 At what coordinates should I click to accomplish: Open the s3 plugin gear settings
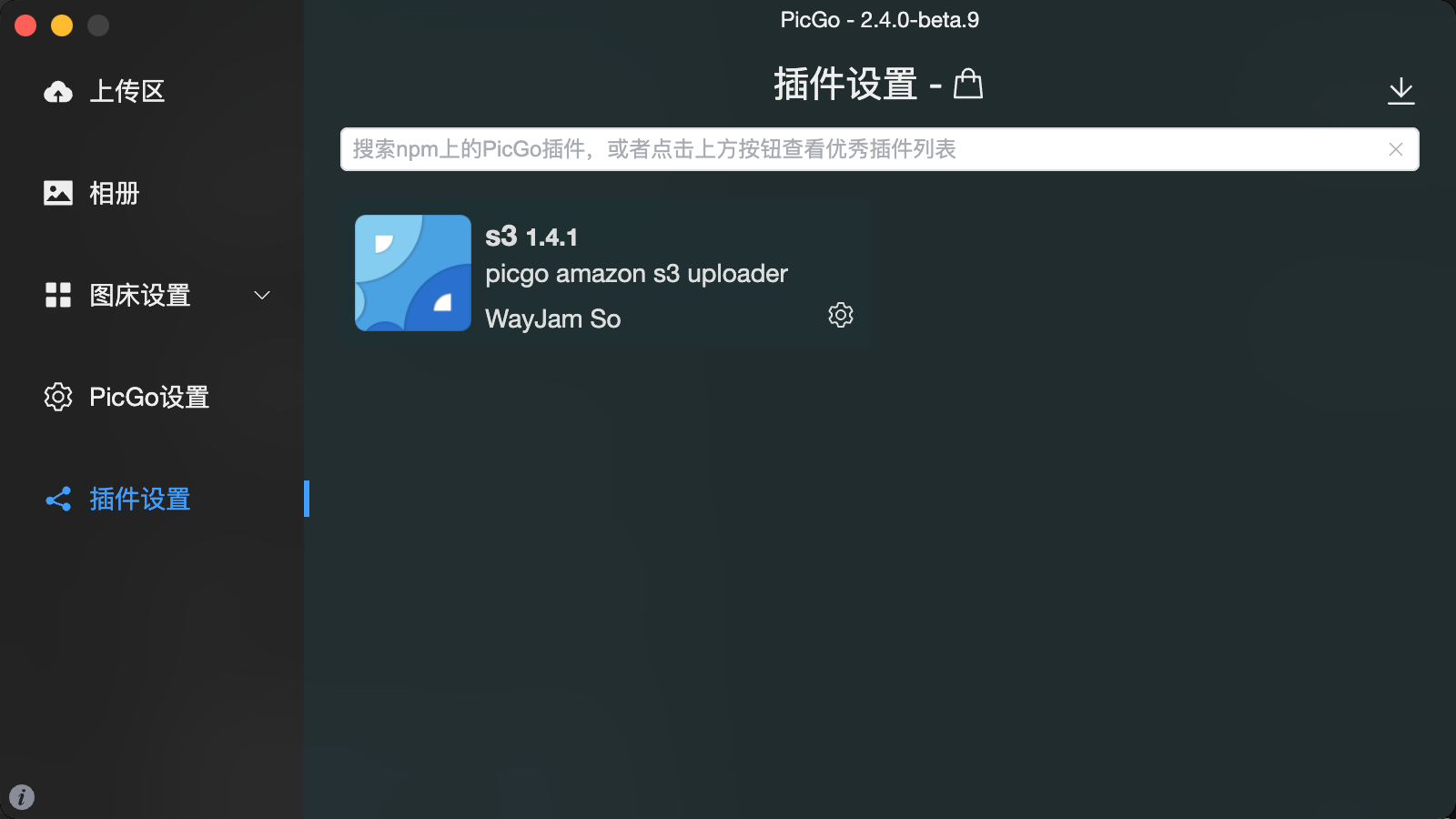(840, 315)
